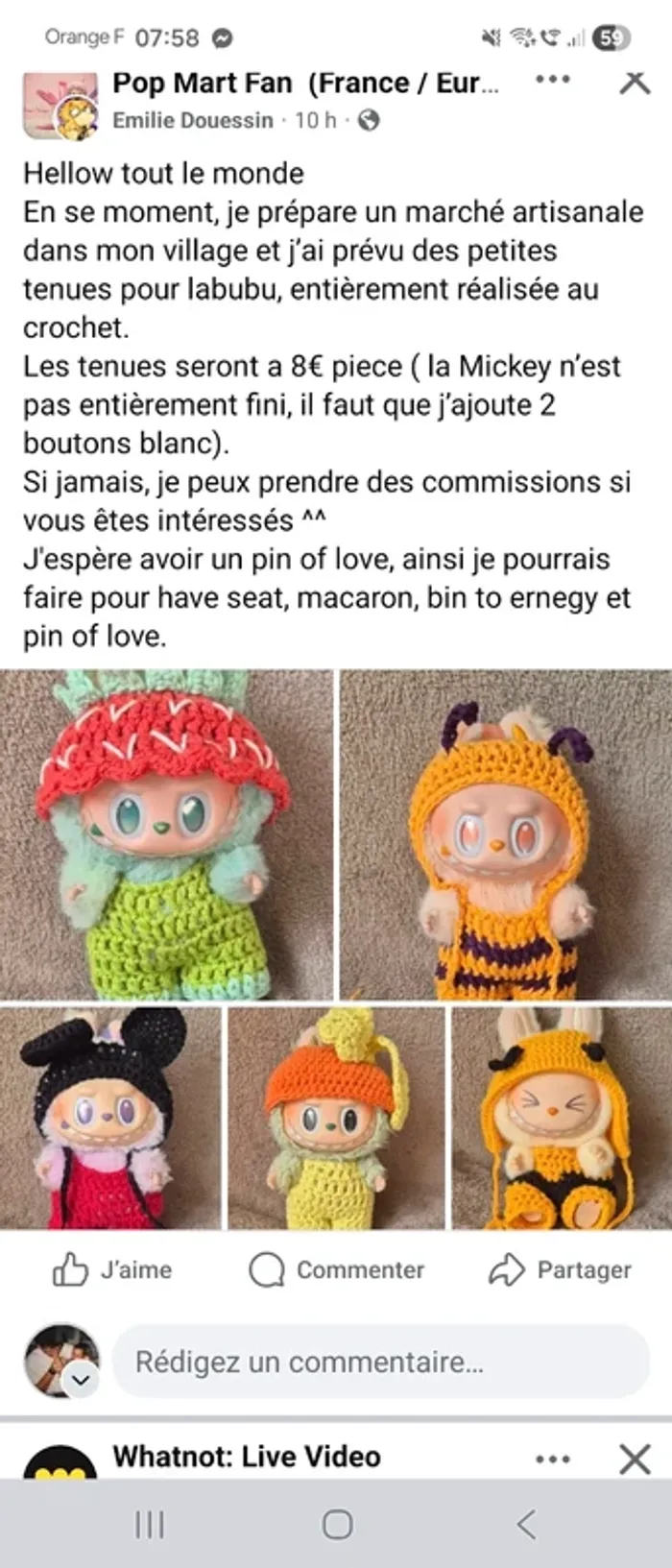Dismiss the Pop Mart Fan post
Image resolution: width=672 pixels, height=1568 pixels.
[x=636, y=81]
